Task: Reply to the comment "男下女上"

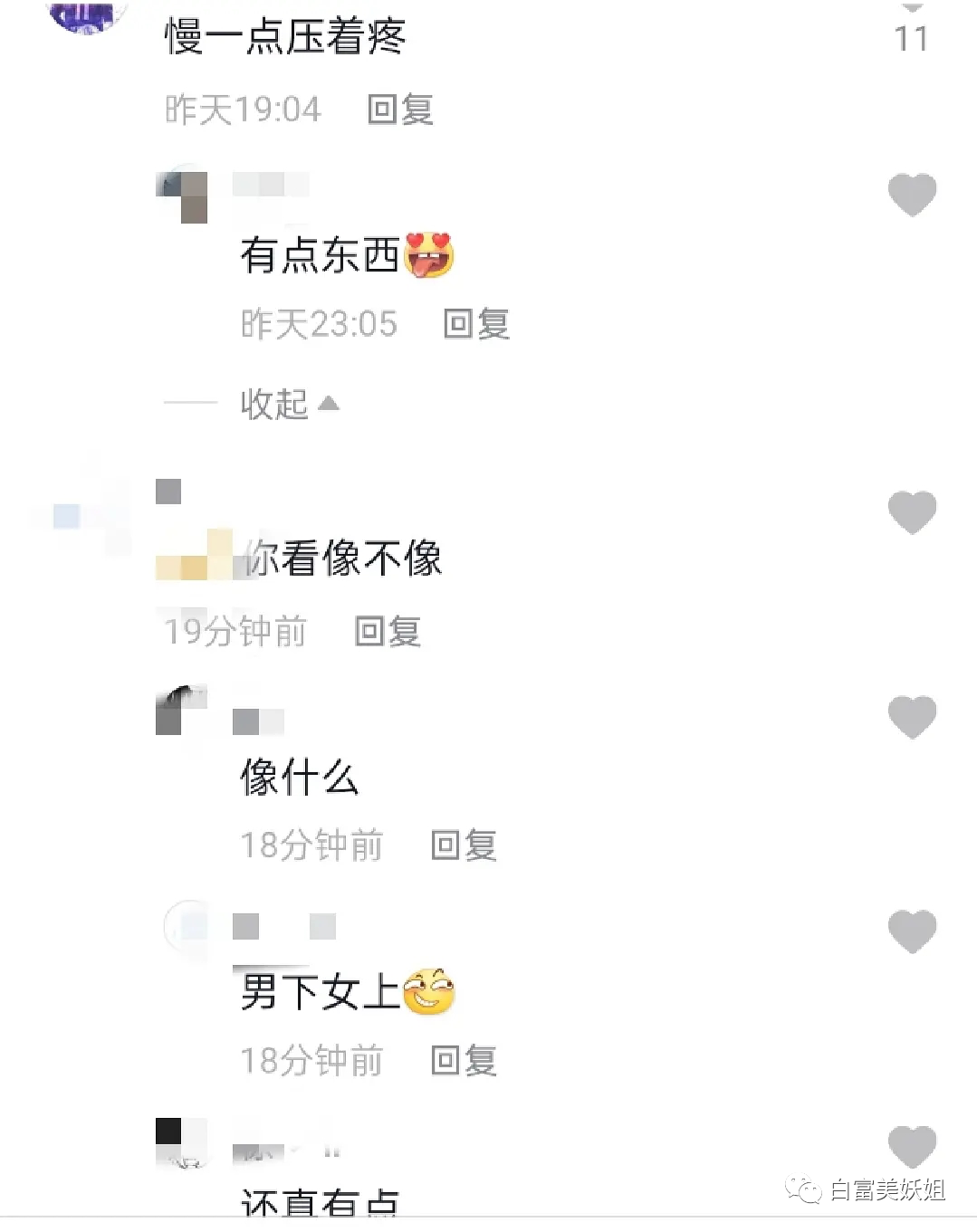Action: click(x=464, y=1060)
